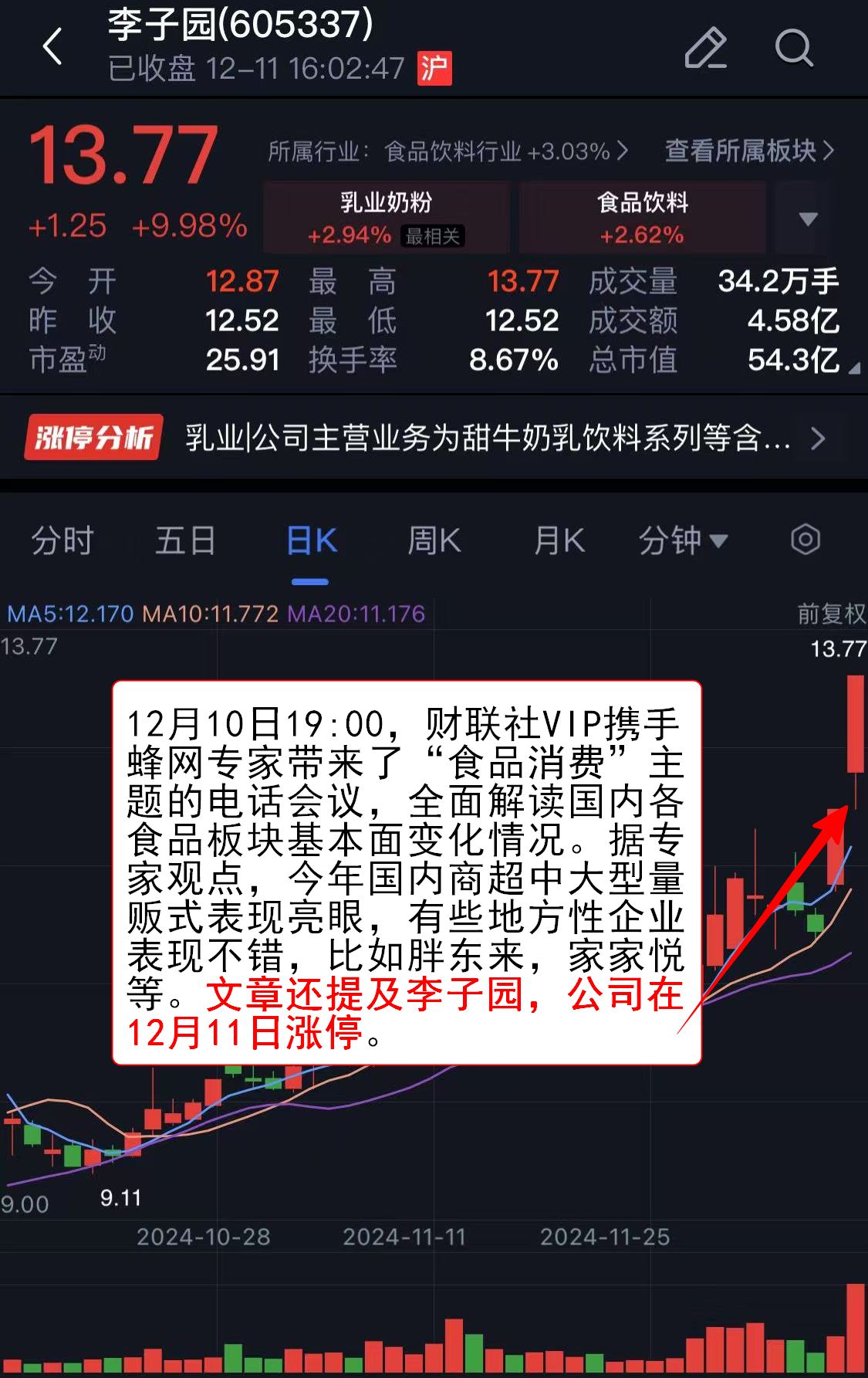
Task: Select the 乳业奶粉 sector chip
Action: click(x=387, y=217)
